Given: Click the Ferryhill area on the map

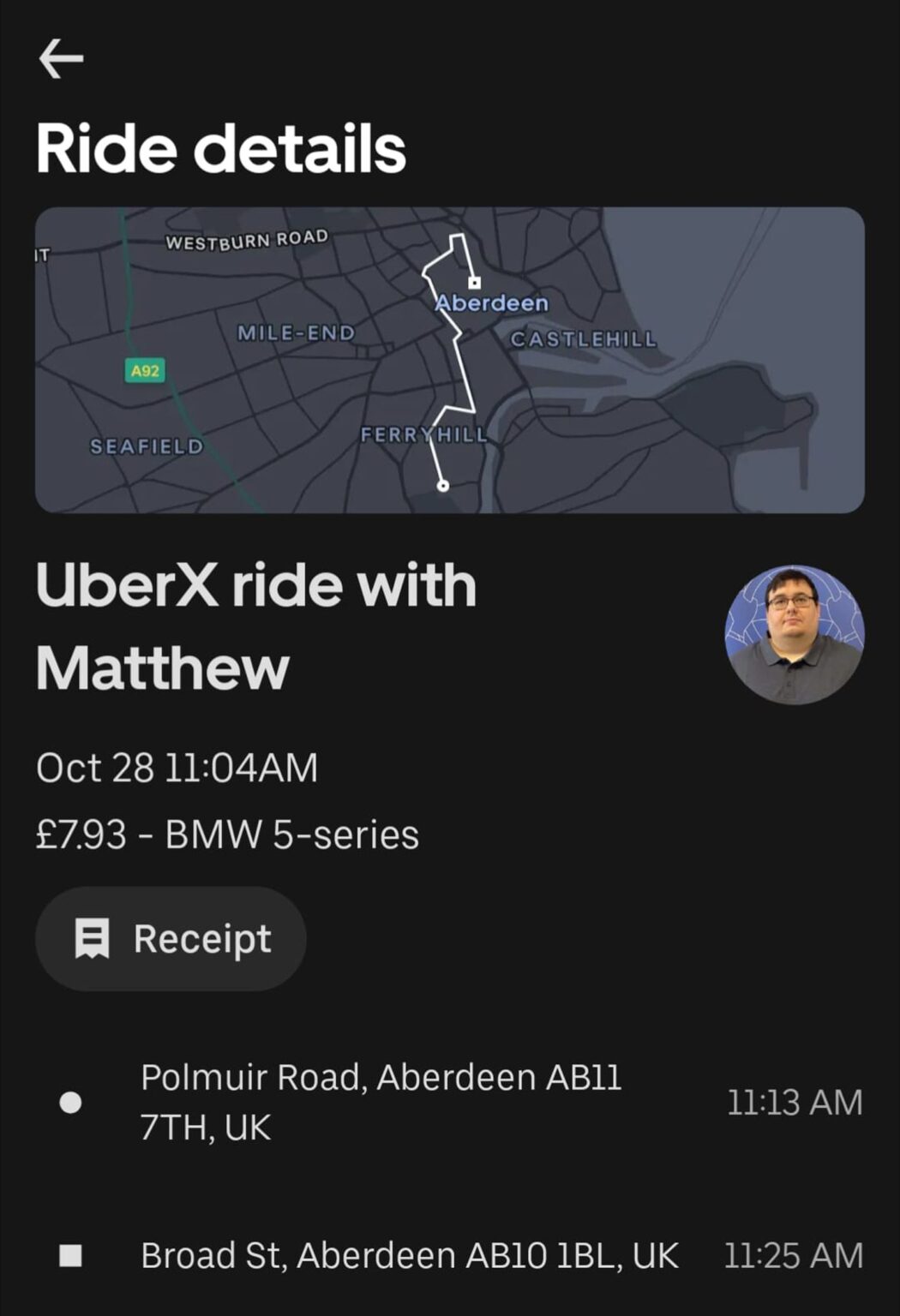Looking at the screenshot, I should 423,435.
